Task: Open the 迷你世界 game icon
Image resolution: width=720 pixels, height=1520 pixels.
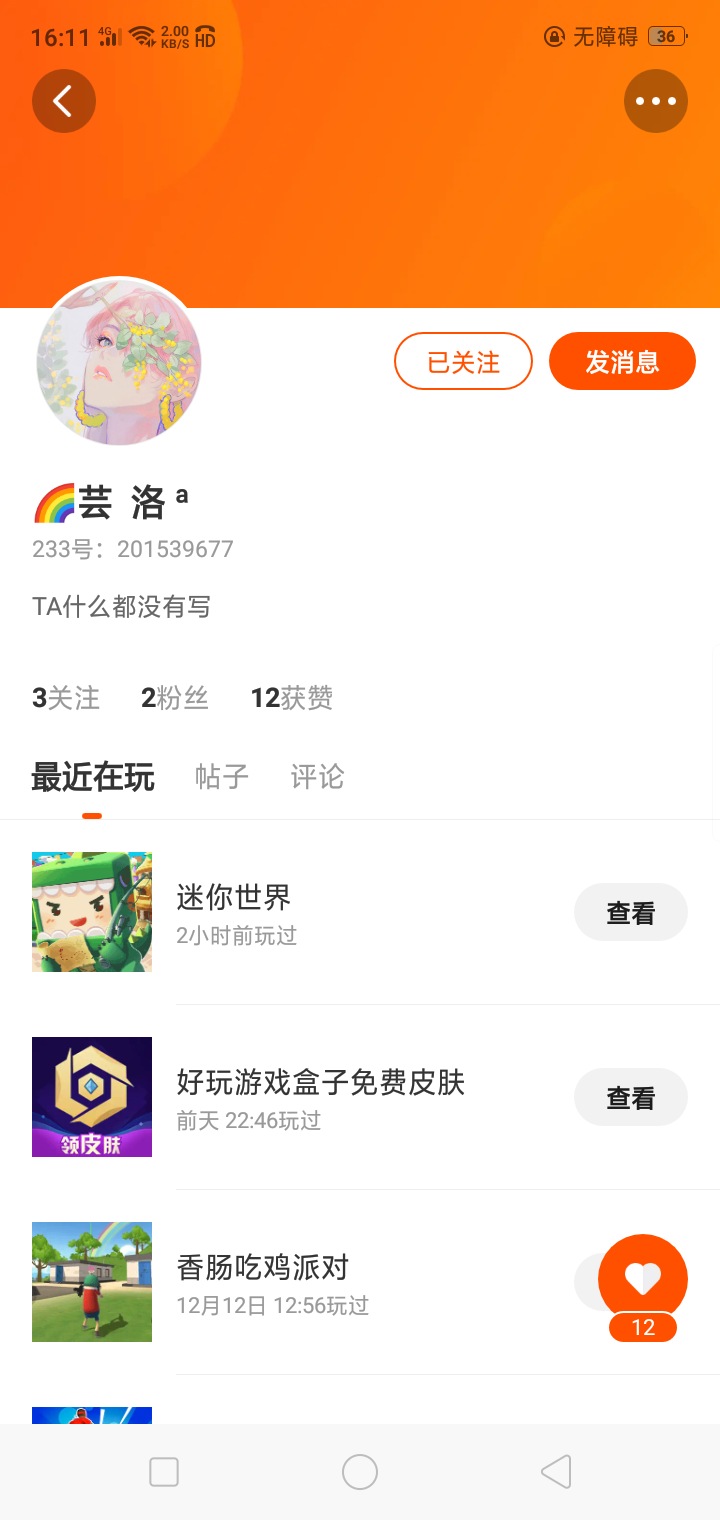Action: pyautogui.click(x=92, y=912)
